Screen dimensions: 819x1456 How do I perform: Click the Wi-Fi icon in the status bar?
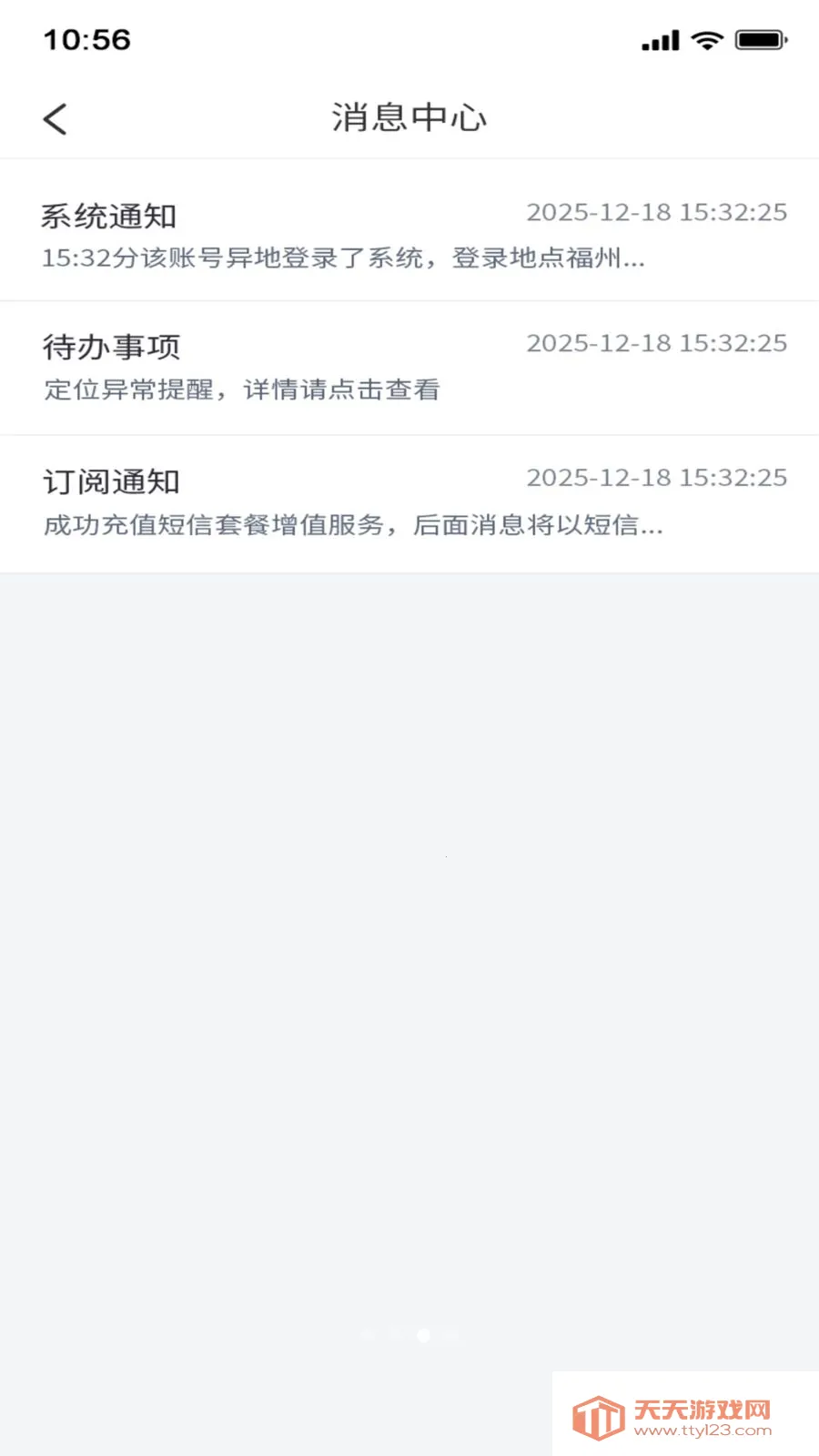point(705,40)
